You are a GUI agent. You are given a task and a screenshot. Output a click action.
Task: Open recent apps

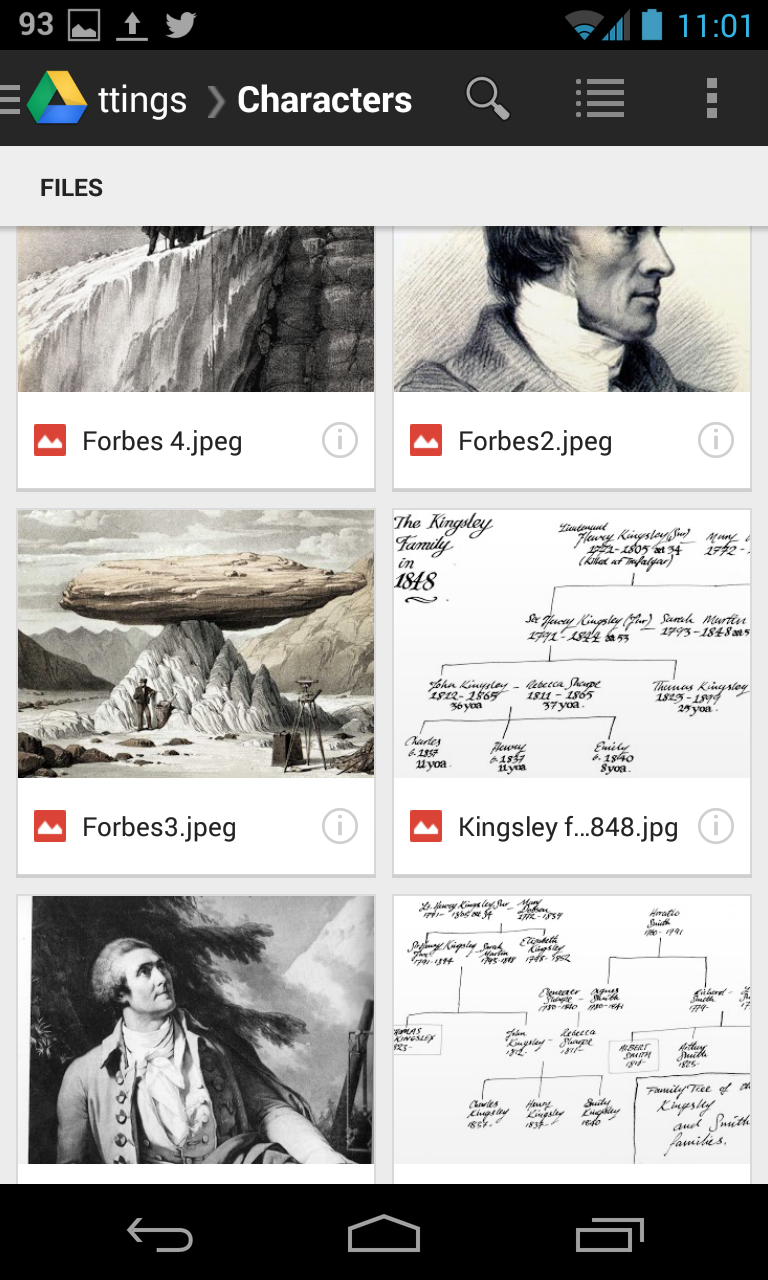pos(610,1234)
